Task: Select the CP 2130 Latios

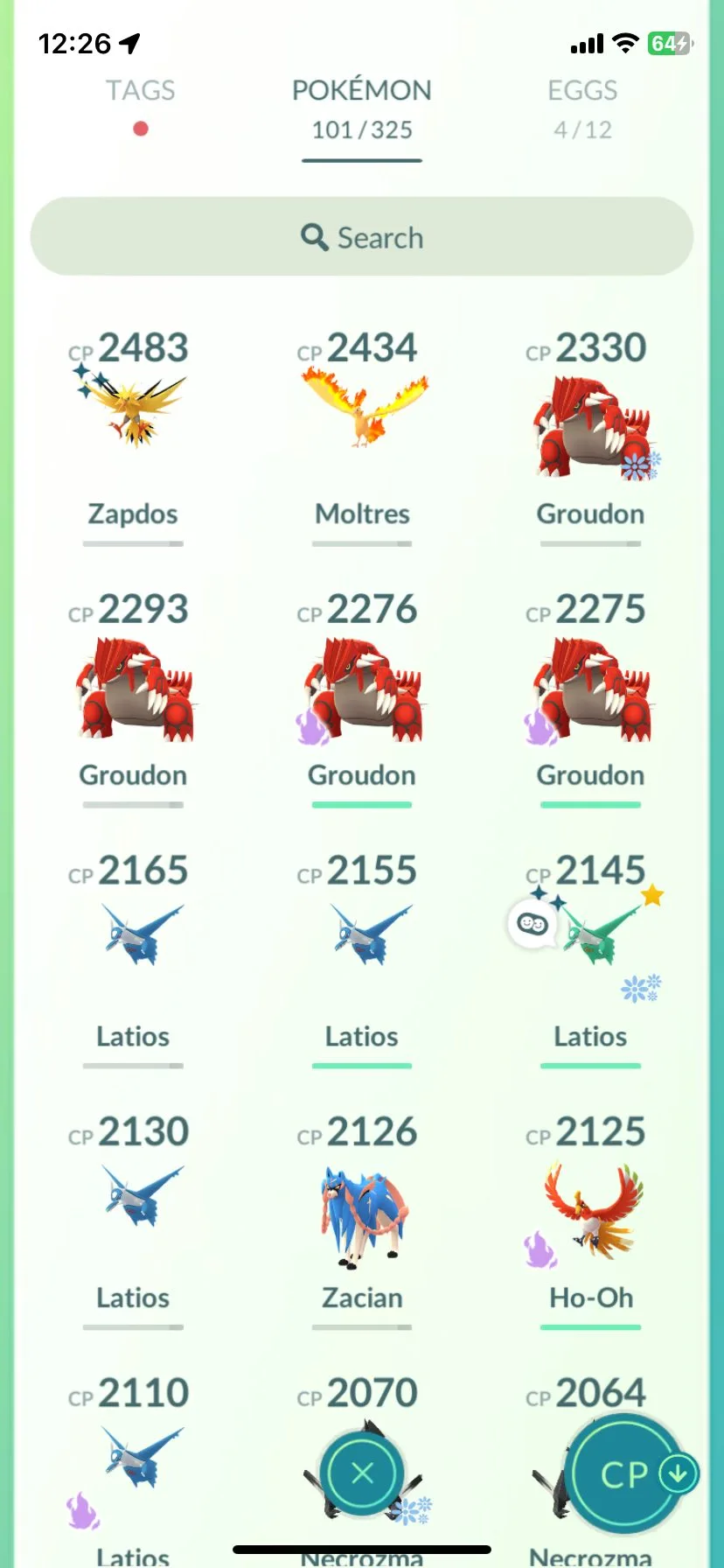Action: click(133, 1197)
